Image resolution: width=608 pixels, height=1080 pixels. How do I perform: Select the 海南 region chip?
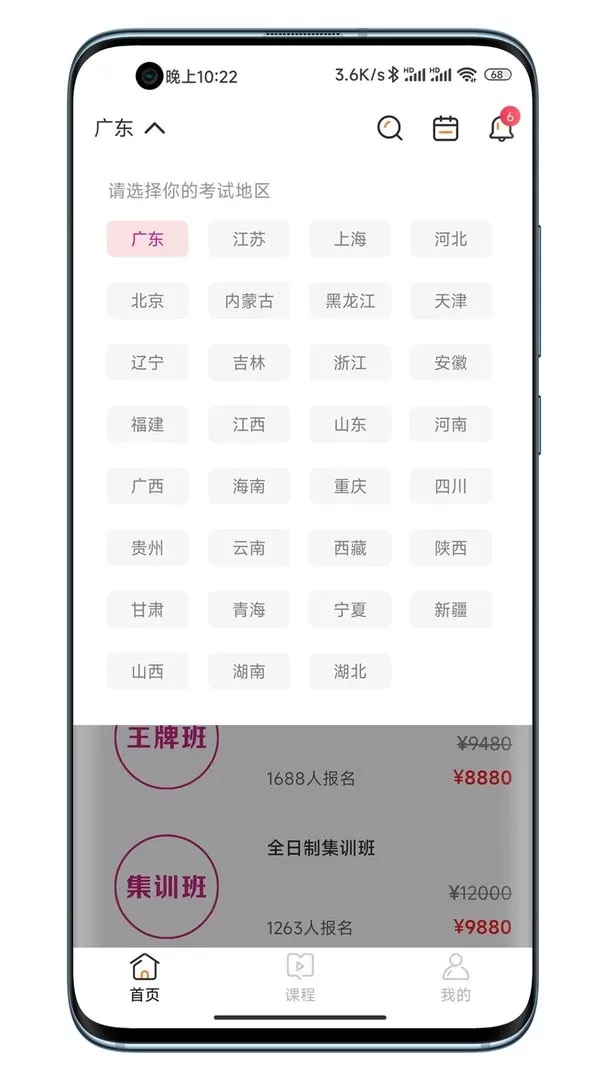(249, 486)
